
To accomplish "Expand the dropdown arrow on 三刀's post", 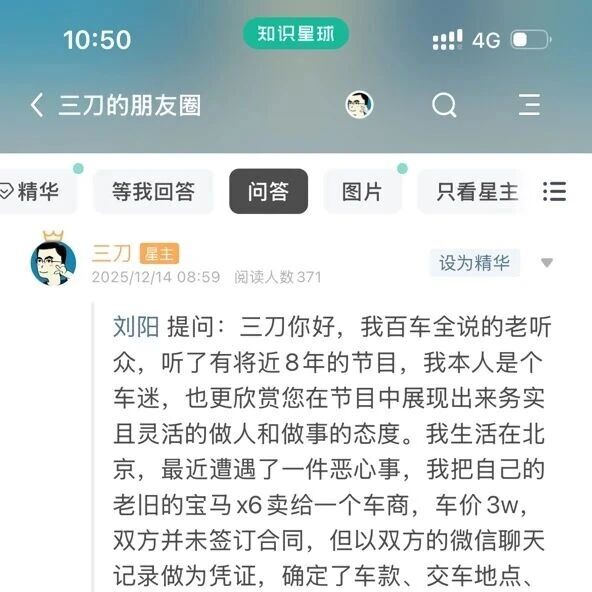I will coord(547,262).
